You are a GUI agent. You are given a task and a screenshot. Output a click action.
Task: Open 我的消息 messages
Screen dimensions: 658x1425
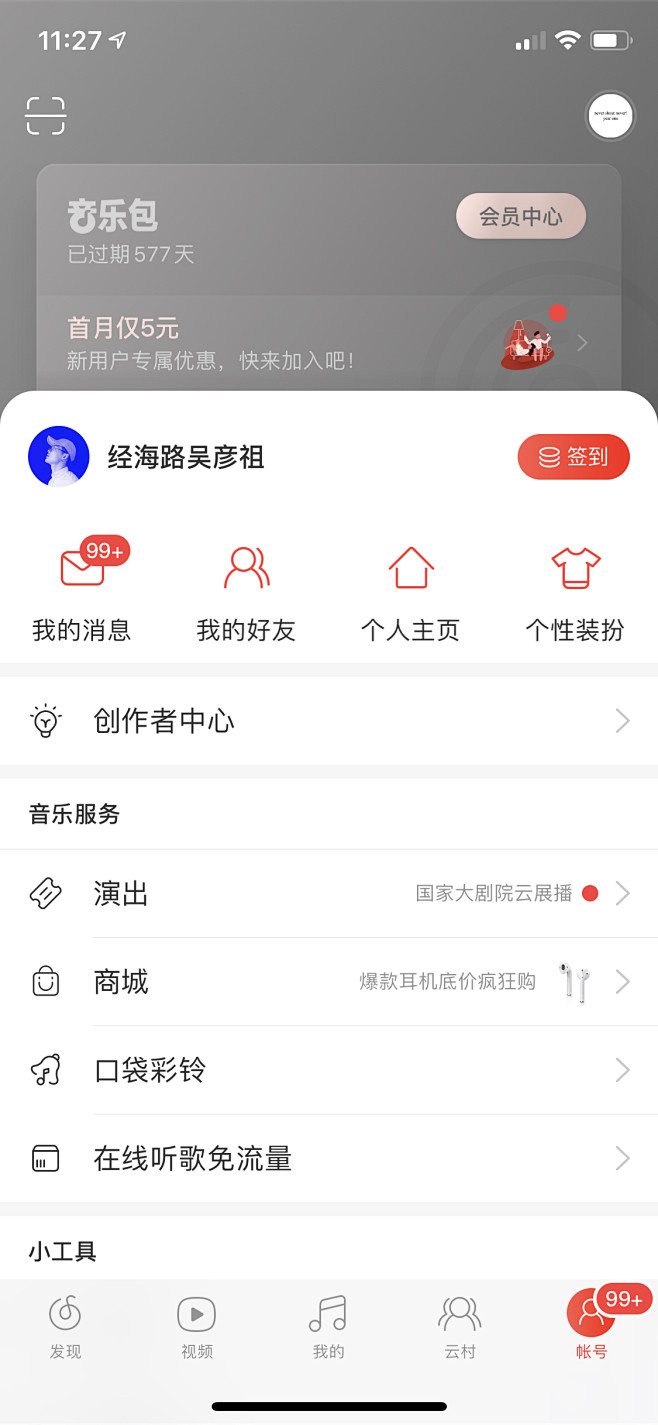point(82,592)
